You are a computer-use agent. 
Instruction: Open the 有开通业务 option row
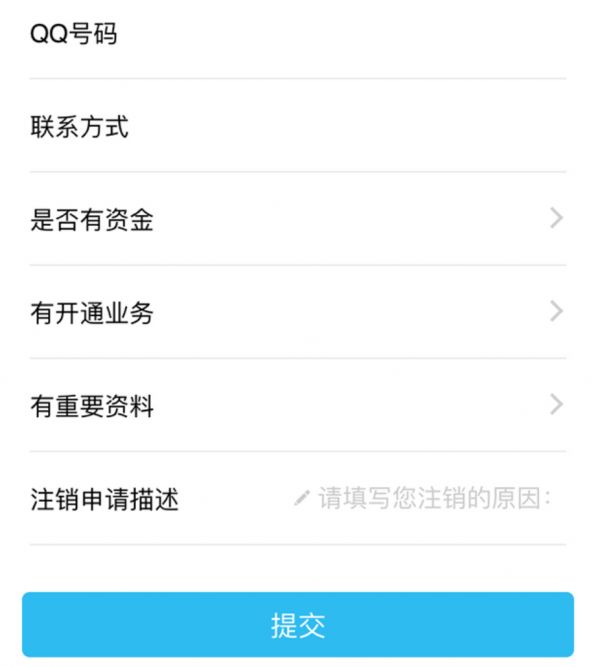pos(298,313)
